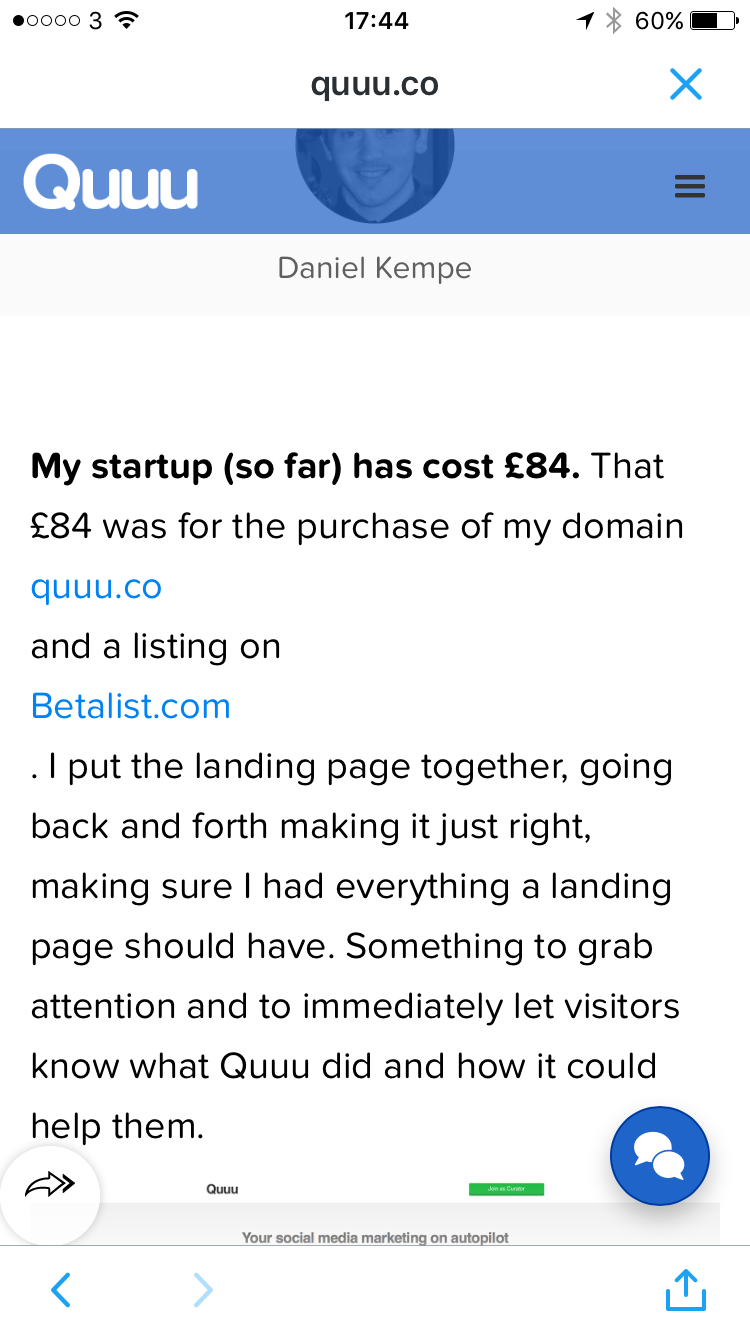Go back to previous page
The width and height of the screenshot is (750, 1334).
pos(61,1290)
